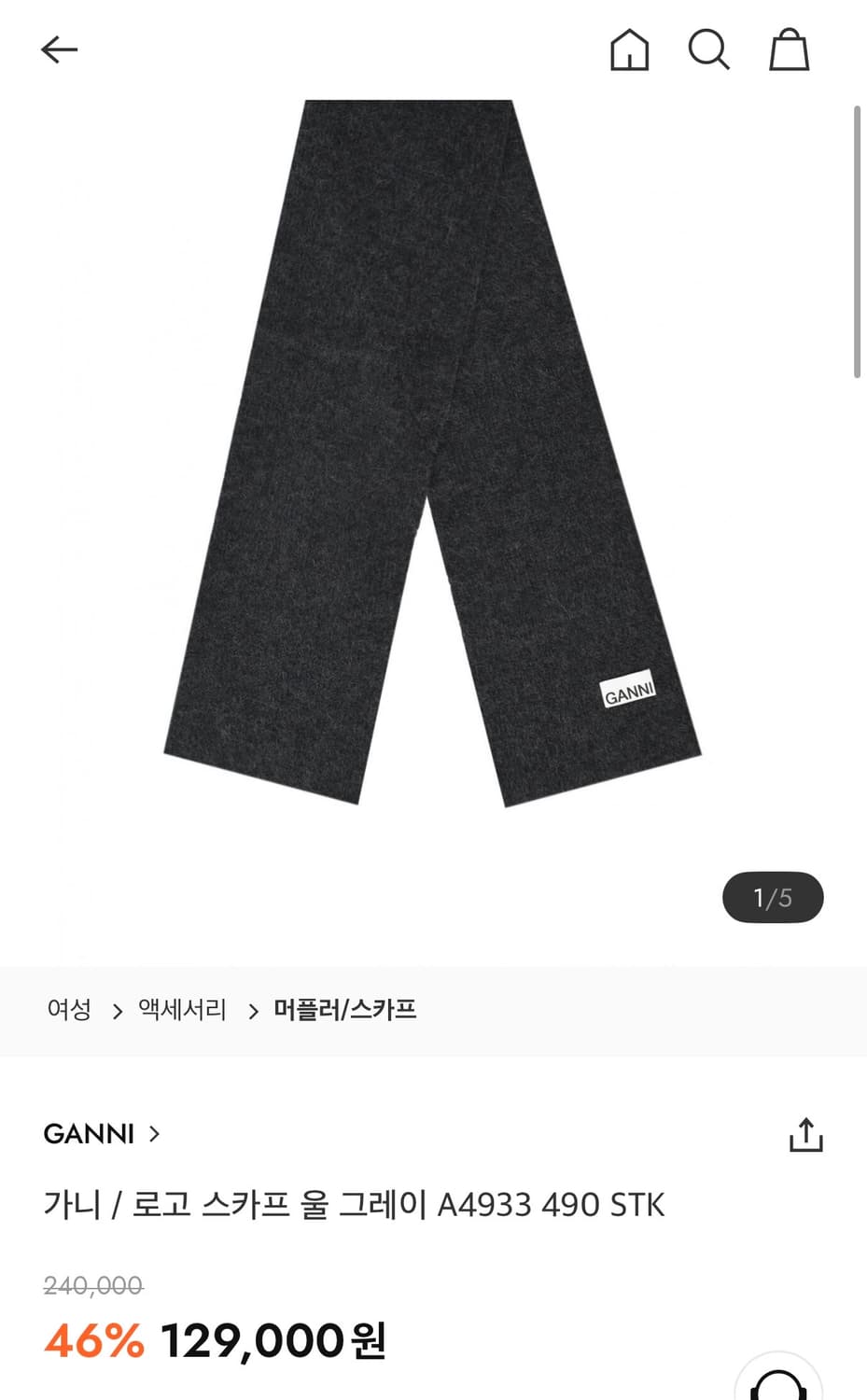Select the 머플러/스카프 breadcrumb item
Viewport: 867px width, 1400px height.
coord(346,1011)
